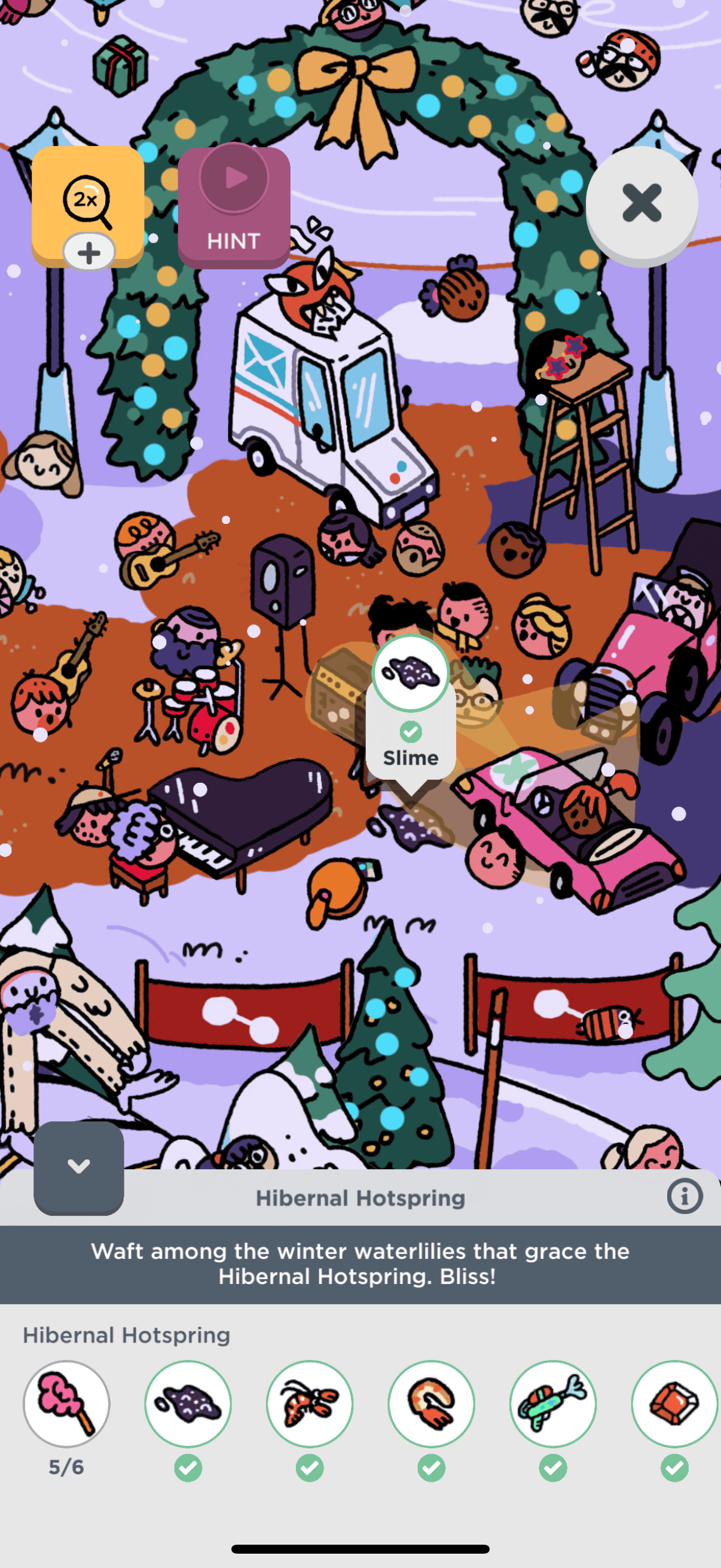Image resolution: width=721 pixels, height=1568 pixels.
Task: Tap the HINT video button
Action: point(234,206)
